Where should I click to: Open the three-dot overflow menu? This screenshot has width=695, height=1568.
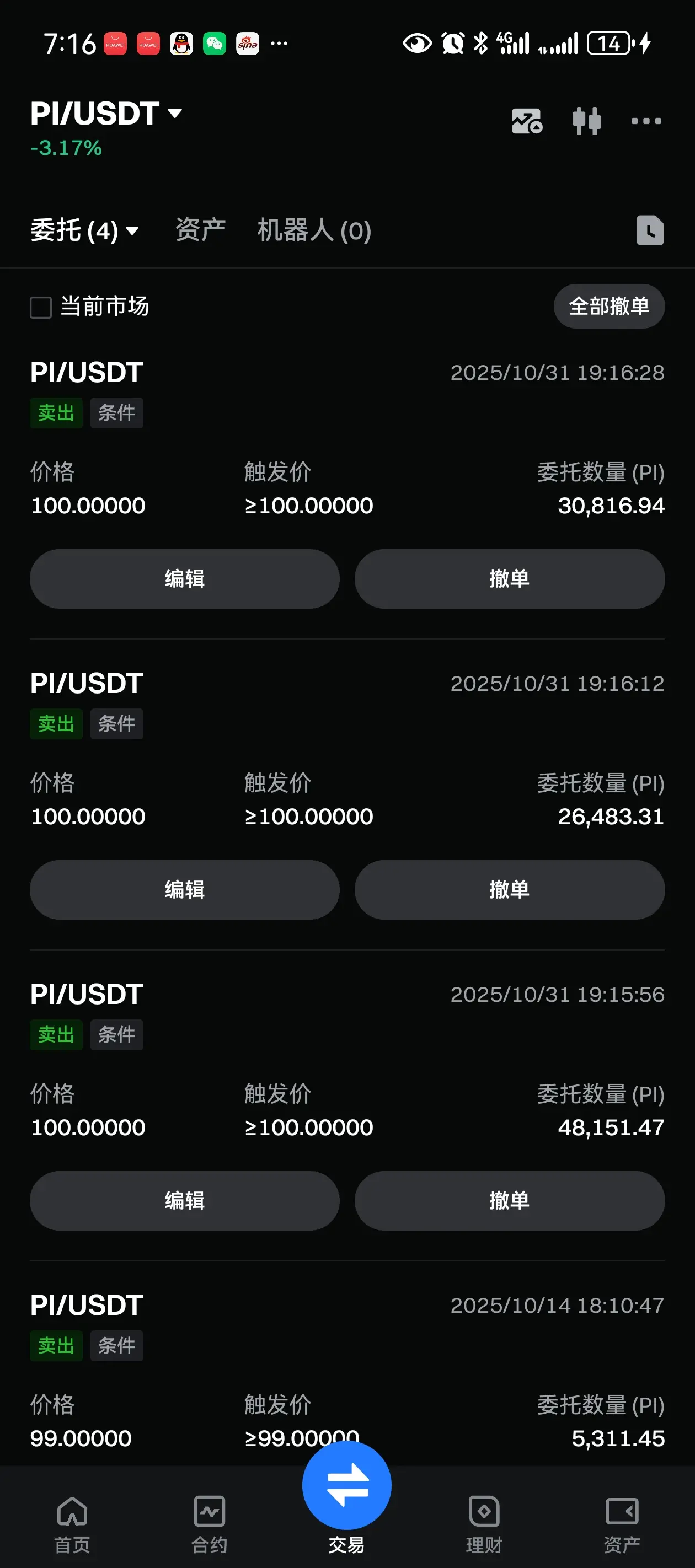point(646,121)
